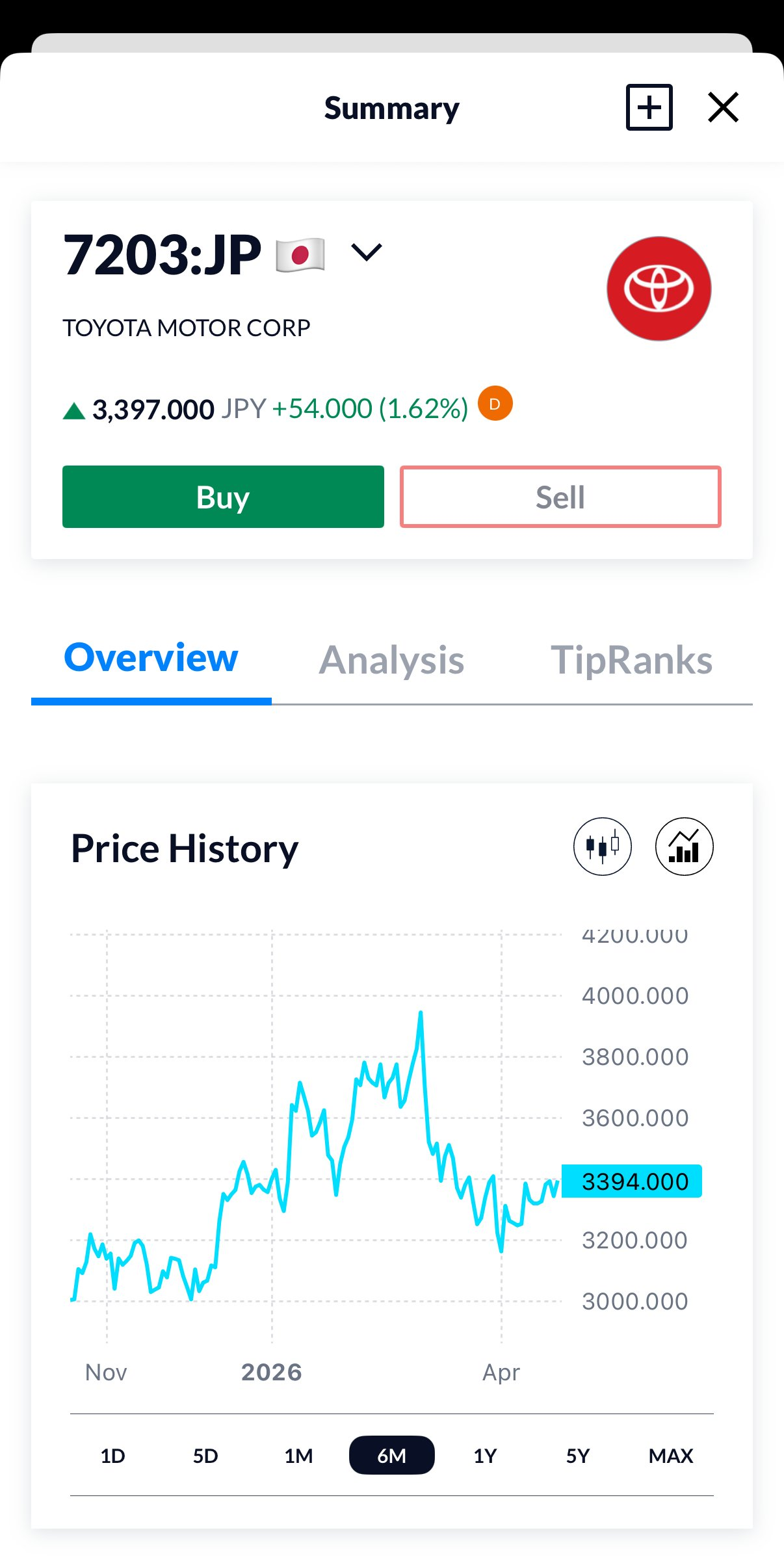Screen dimensions: 784x1565
Task: Switch chart range to 1M
Action: [x=298, y=1456]
